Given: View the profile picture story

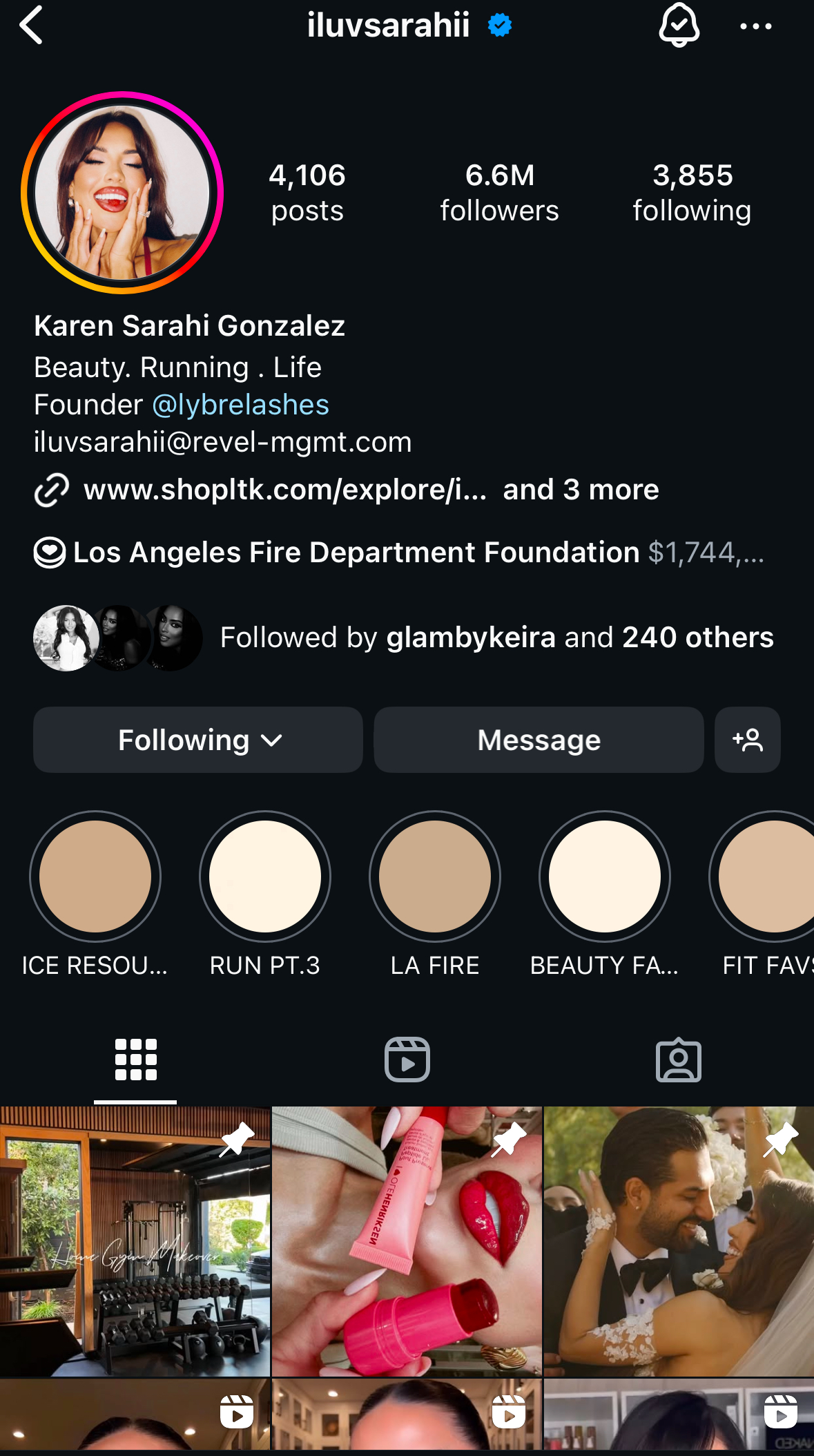Looking at the screenshot, I should [x=122, y=193].
